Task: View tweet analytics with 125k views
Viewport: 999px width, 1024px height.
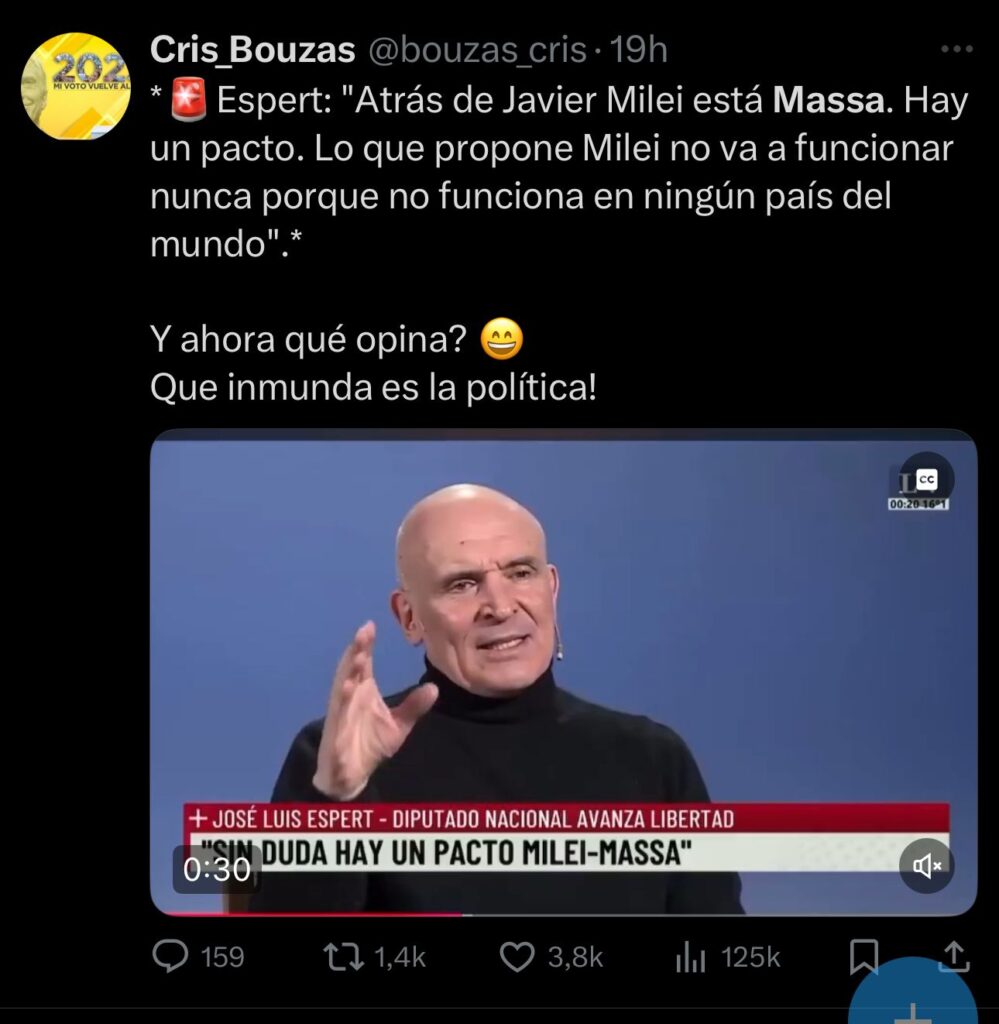Action: click(690, 957)
